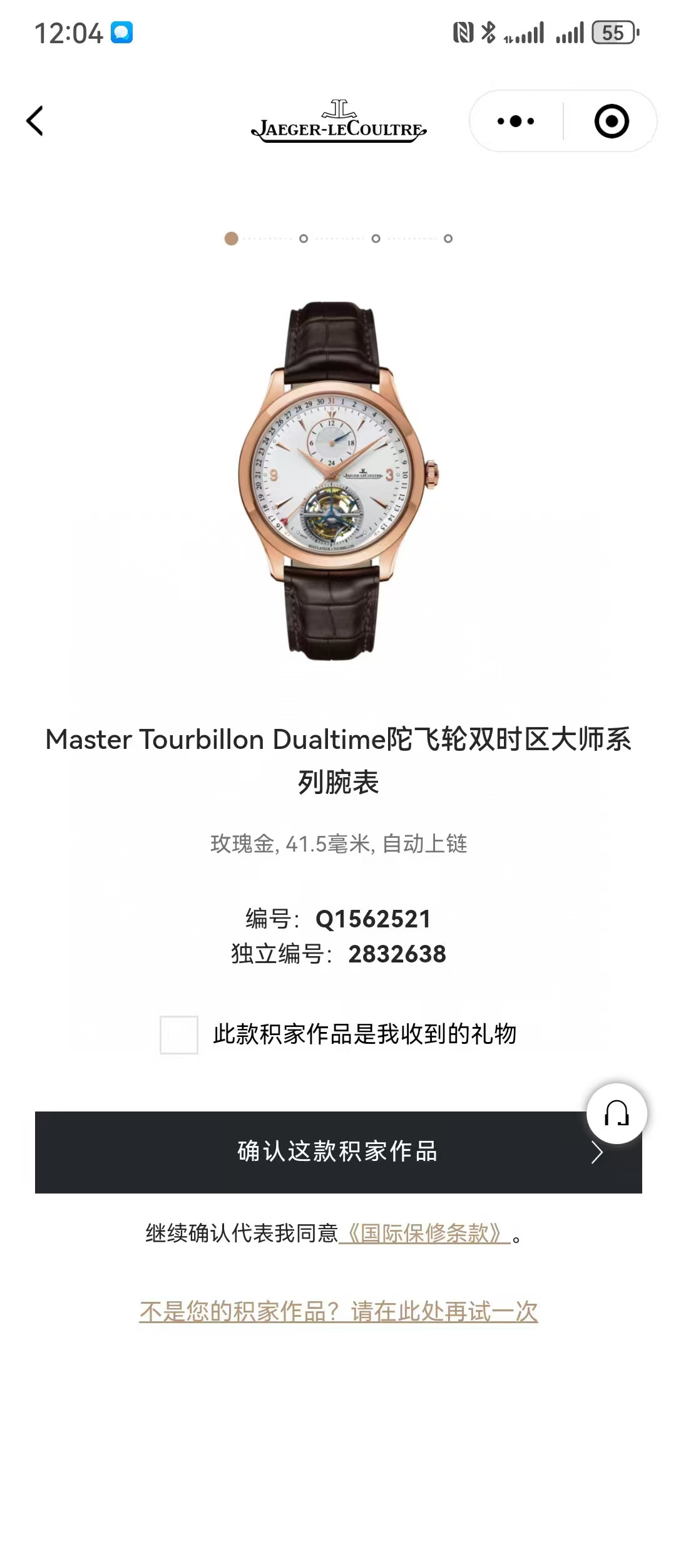Image resolution: width=676 pixels, height=1568 pixels.
Task: Check the 此款积家作品是我收到的礼物 checkbox
Action: tap(179, 1035)
